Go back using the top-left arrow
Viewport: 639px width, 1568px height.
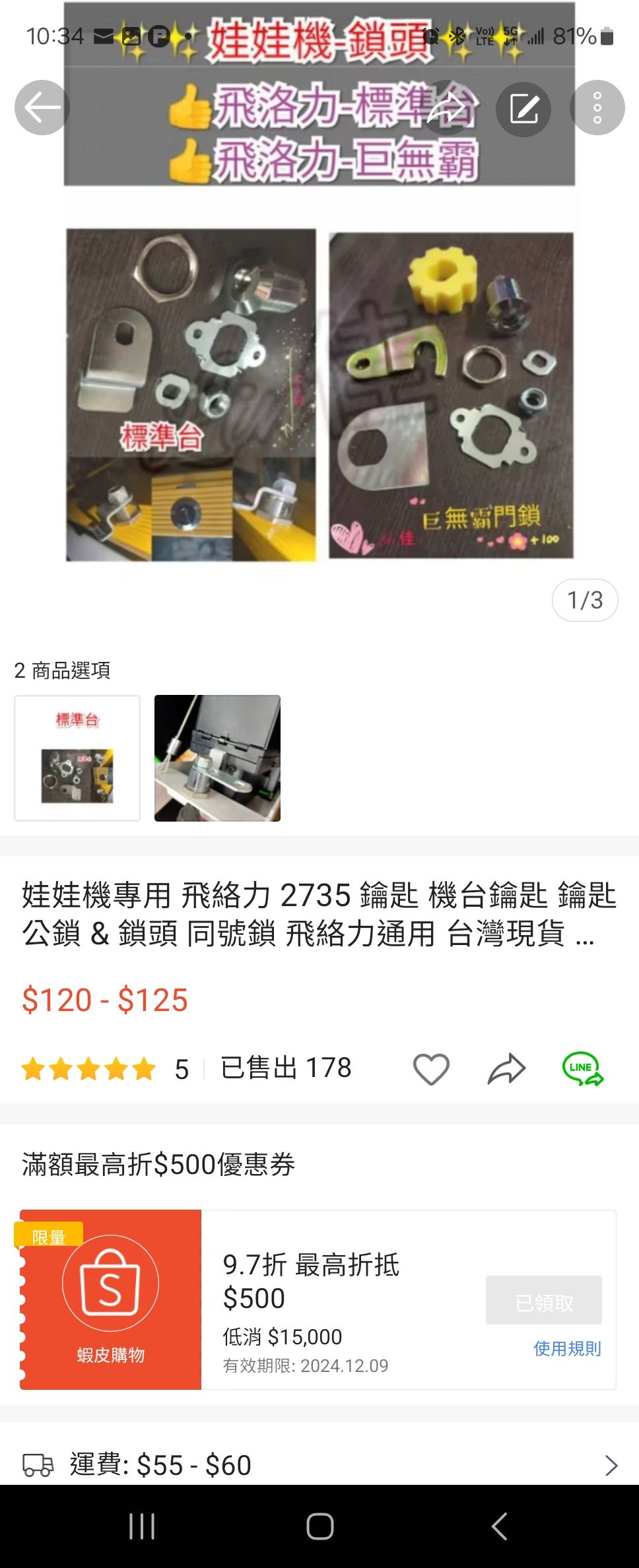(42, 108)
